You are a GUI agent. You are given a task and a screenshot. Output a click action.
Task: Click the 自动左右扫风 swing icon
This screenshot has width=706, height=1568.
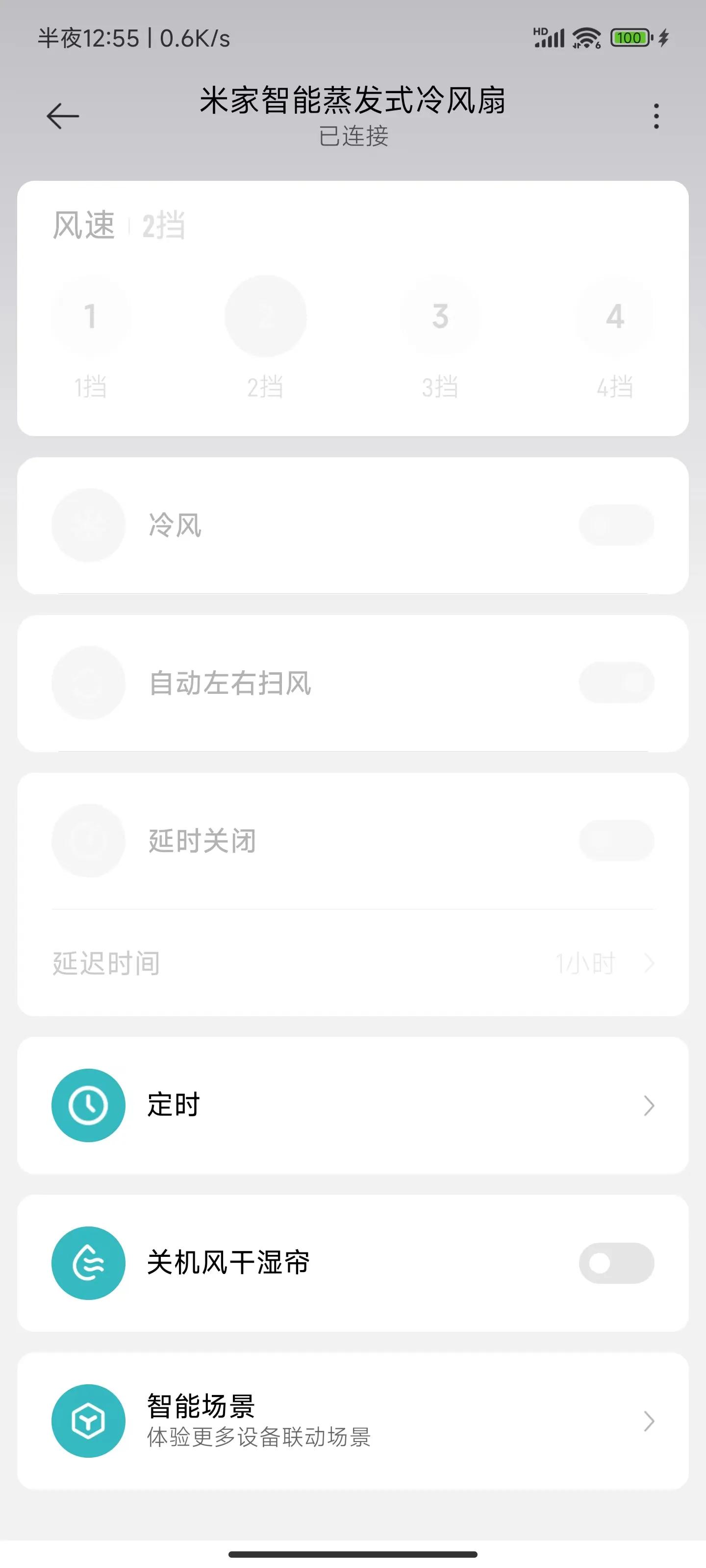88,683
